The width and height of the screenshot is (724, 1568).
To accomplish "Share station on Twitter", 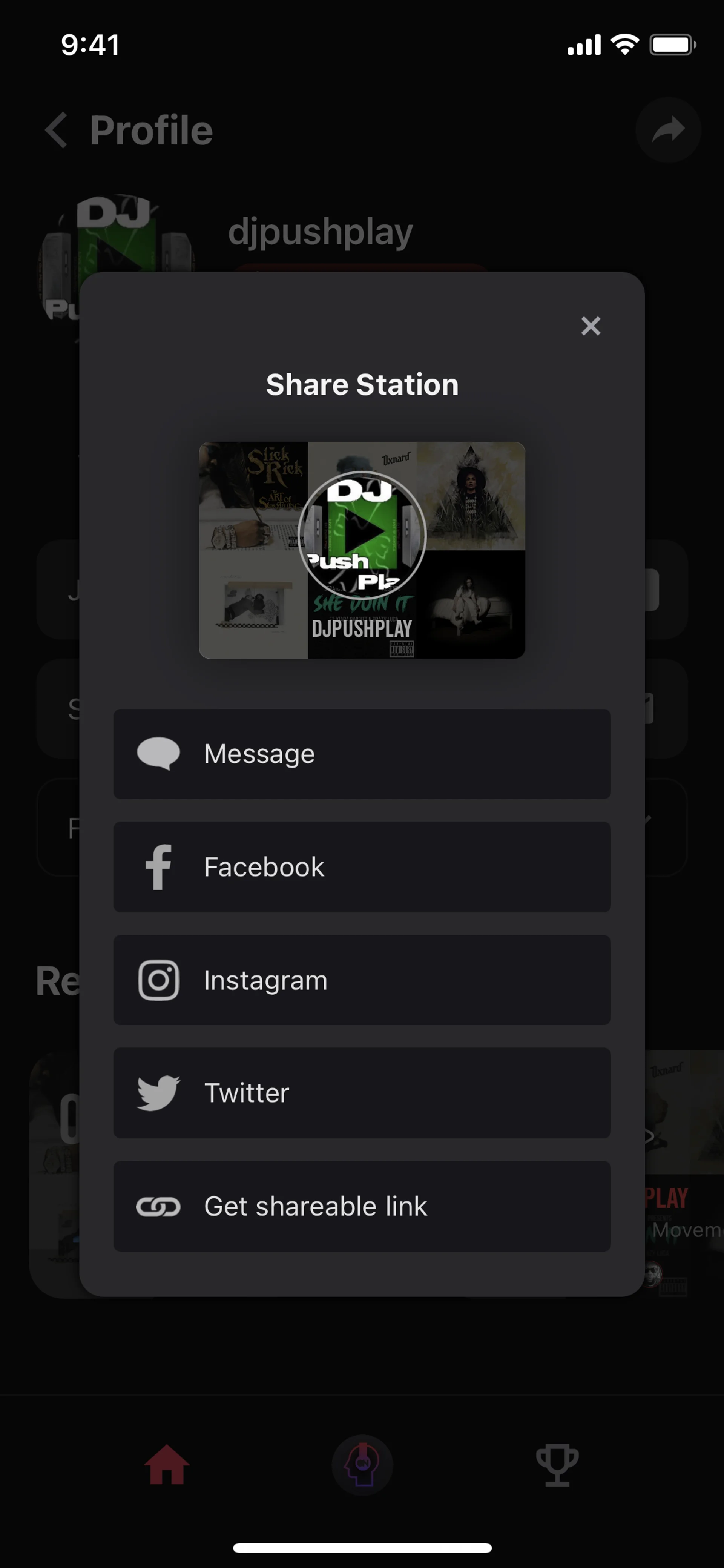I will (x=362, y=1093).
